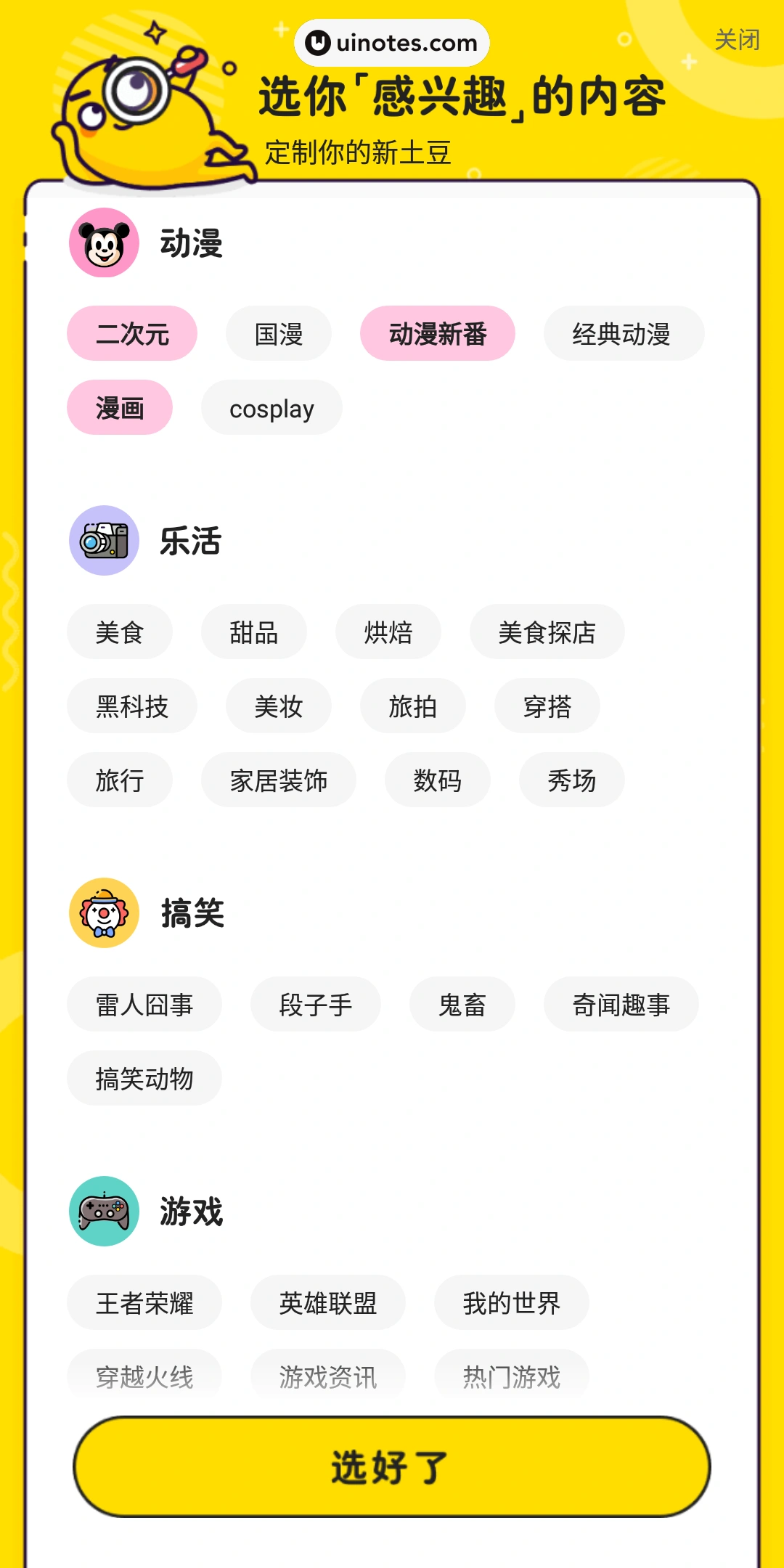Select the 王者荣耀 chip
784x1568 pixels.
pyautogui.click(x=144, y=1303)
